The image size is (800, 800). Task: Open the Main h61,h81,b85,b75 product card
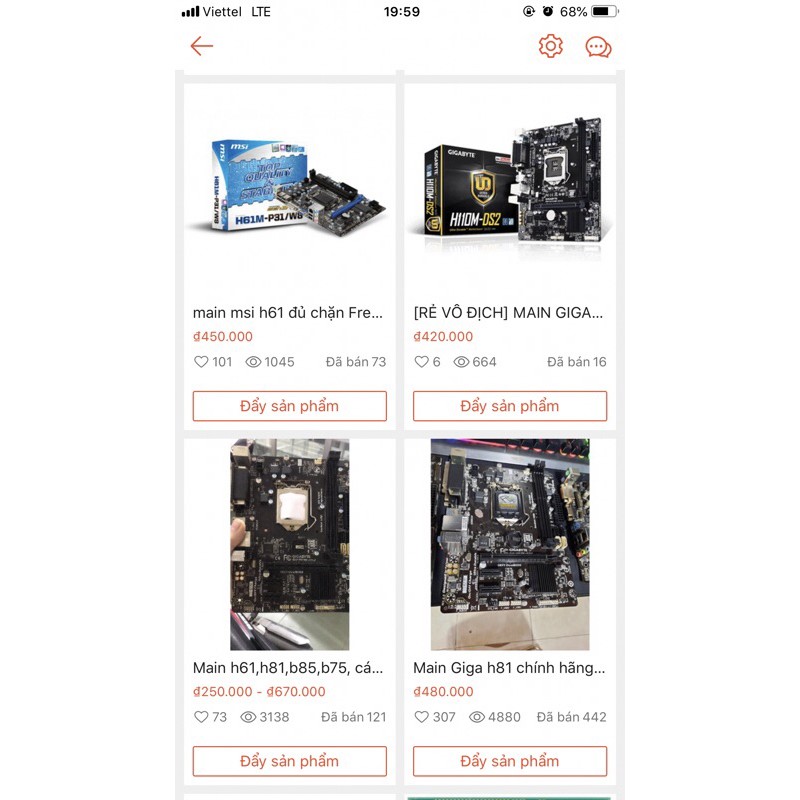[x=289, y=545]
